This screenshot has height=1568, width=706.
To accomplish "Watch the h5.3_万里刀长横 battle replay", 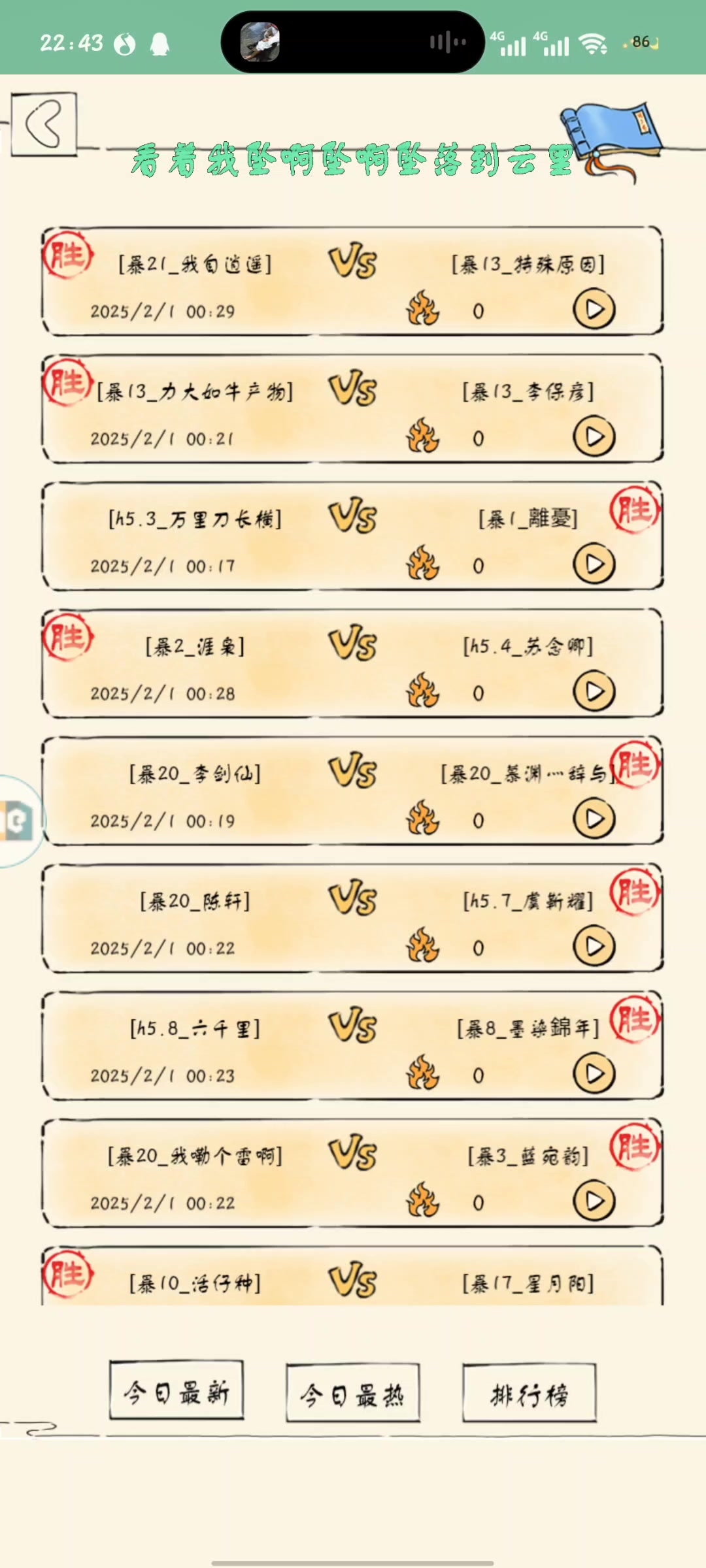I will coord(594,564).
